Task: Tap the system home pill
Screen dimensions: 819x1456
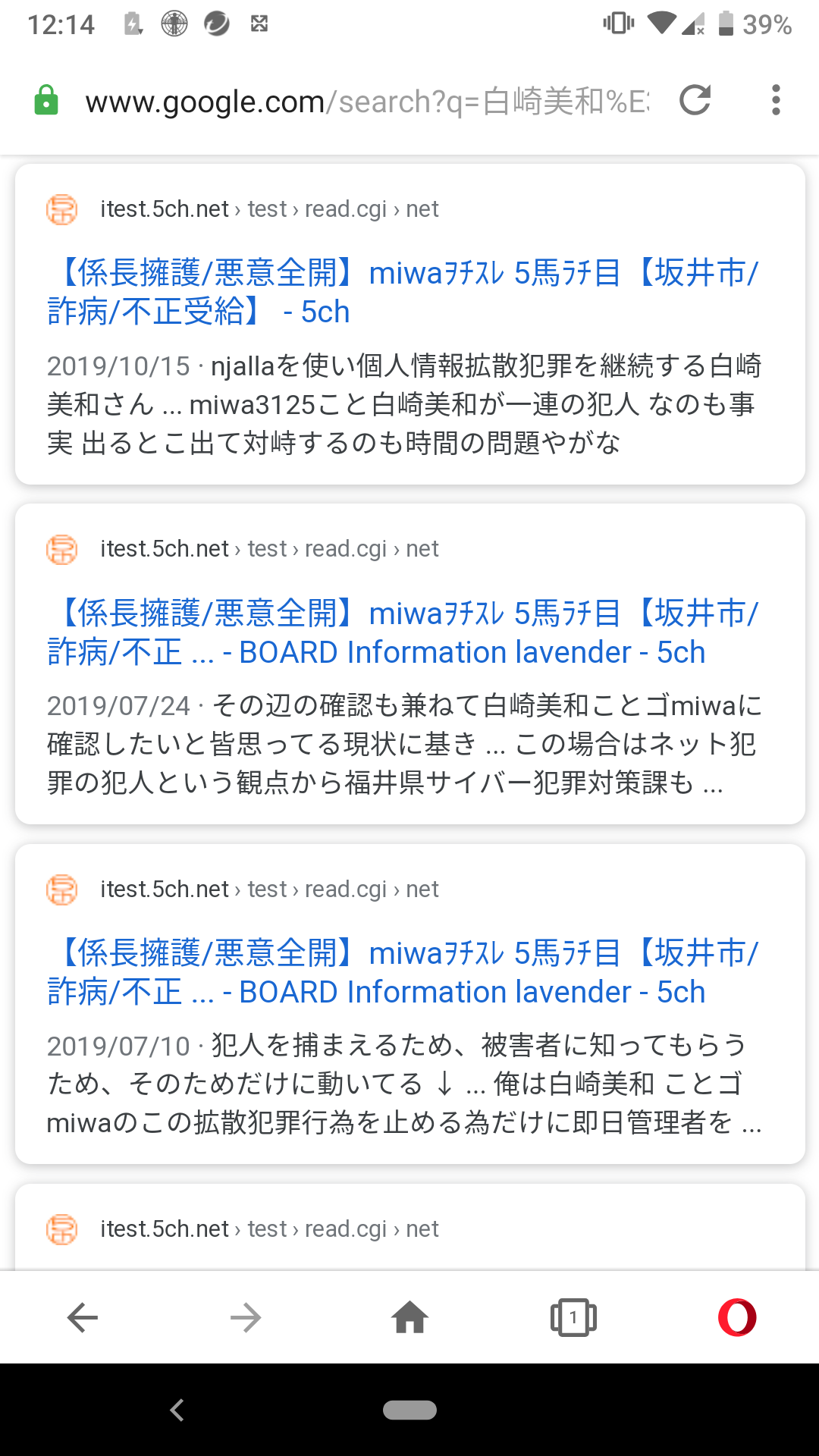Action: [x=409, y=1410]
